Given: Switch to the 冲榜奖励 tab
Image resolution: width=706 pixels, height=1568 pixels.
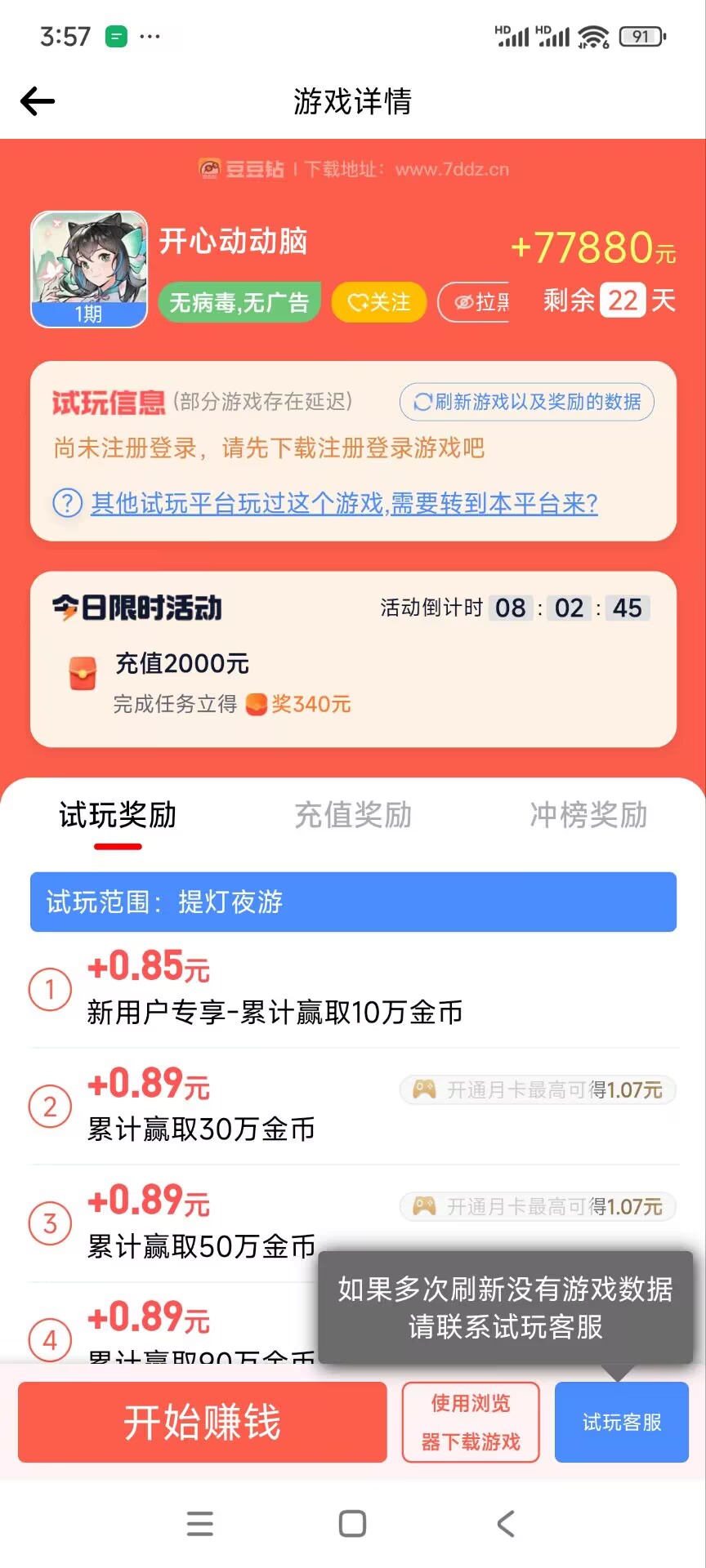Looking at the screenshot, I should point(588,816).
